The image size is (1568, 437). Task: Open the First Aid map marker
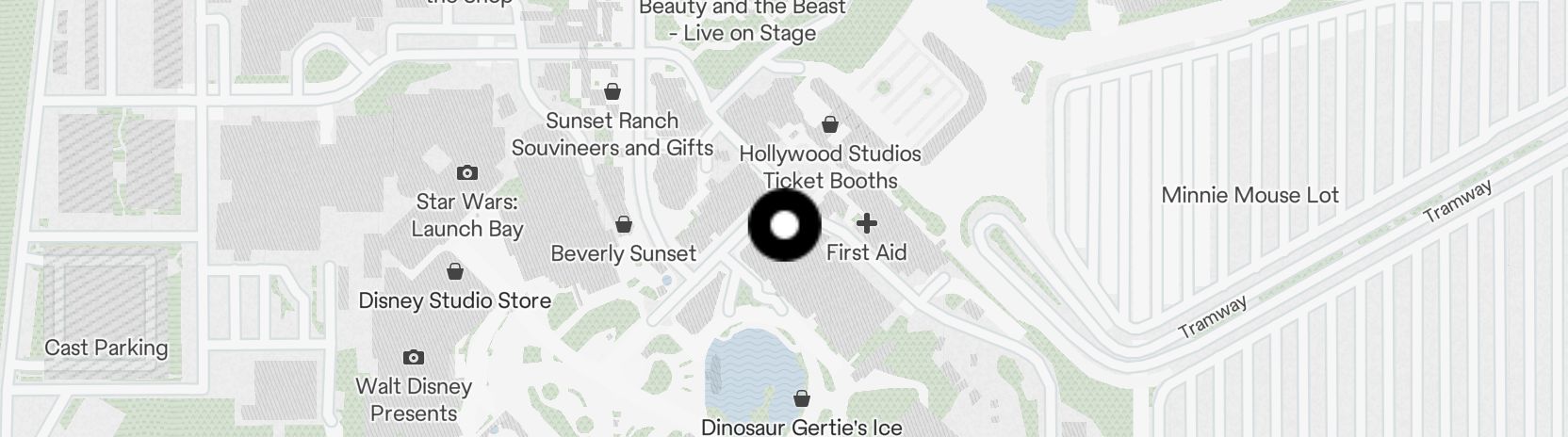click(x=866, y=224)
